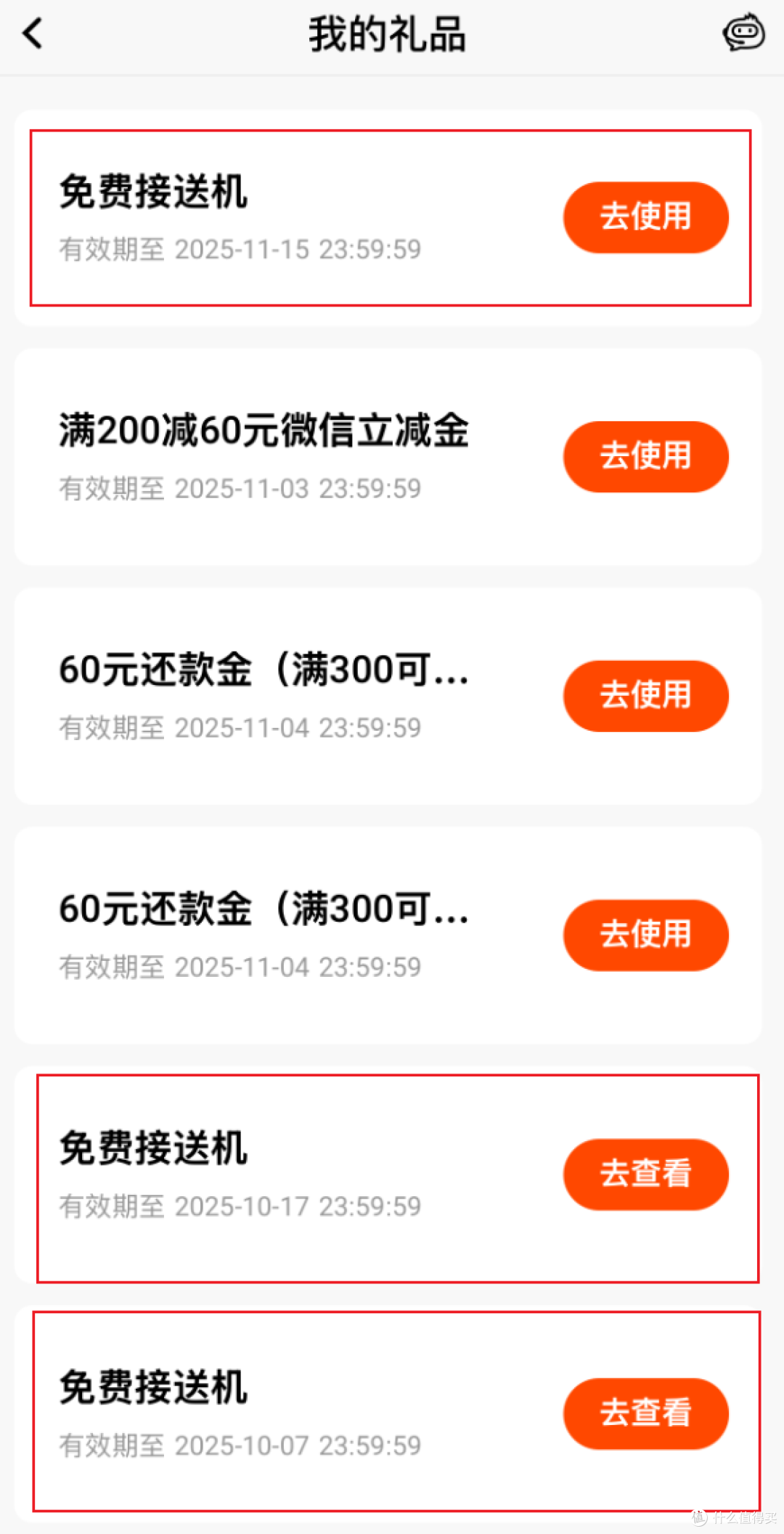The image size is (784, 1534).
Task: View the 免费接送机 gift expiring 2025-10-07
Action: [x=645, y=1413]
